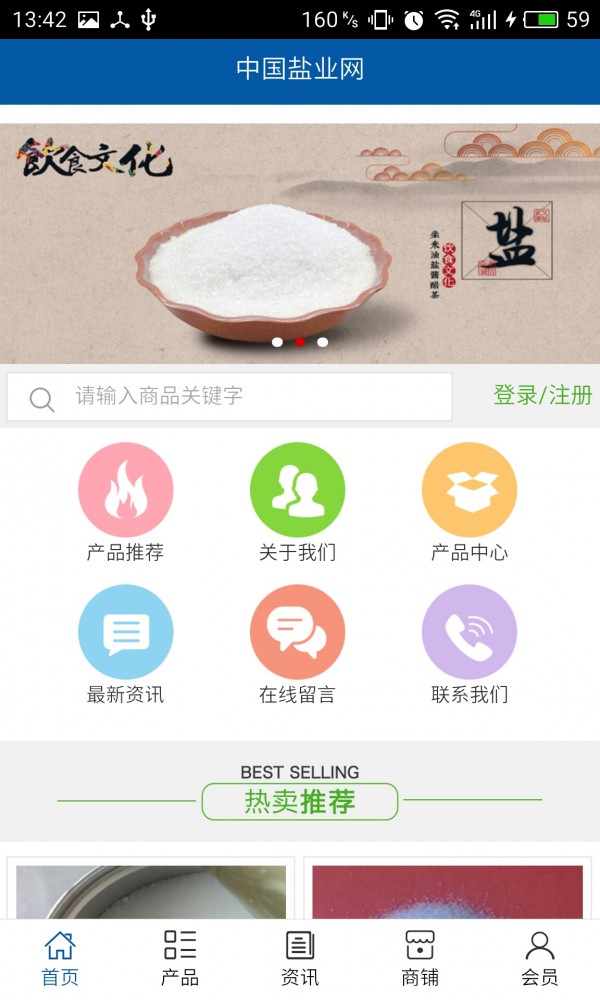Open the right hot-selling product card
Image resolution: width=600 pixels, height=1000 pixels.
(447, 890)
